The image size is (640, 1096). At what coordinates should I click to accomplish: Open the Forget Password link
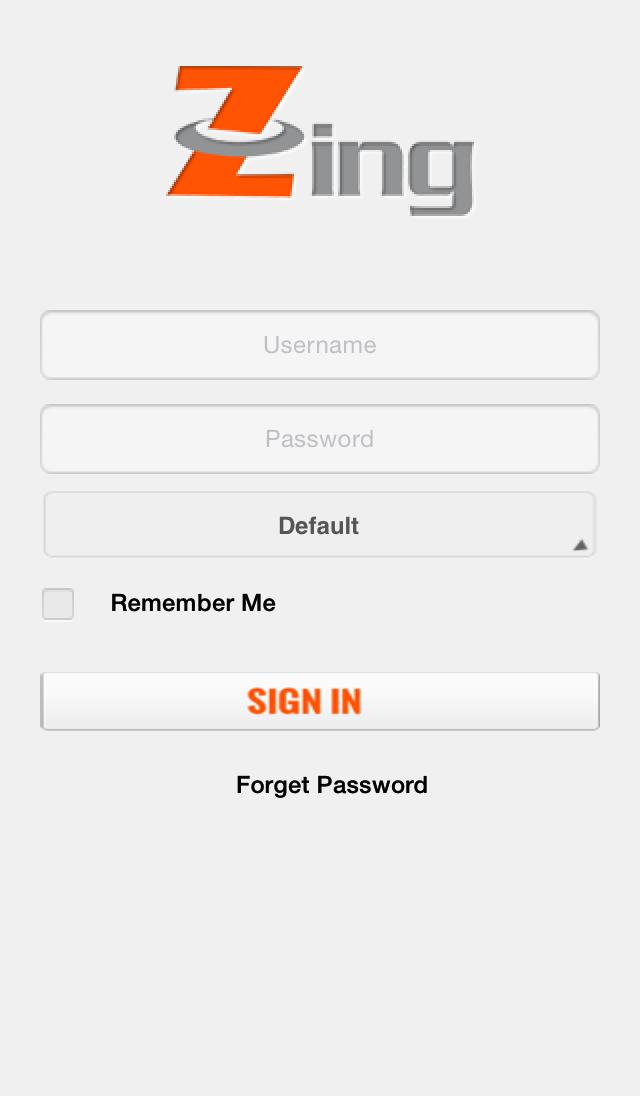click(x=332, y=785)
